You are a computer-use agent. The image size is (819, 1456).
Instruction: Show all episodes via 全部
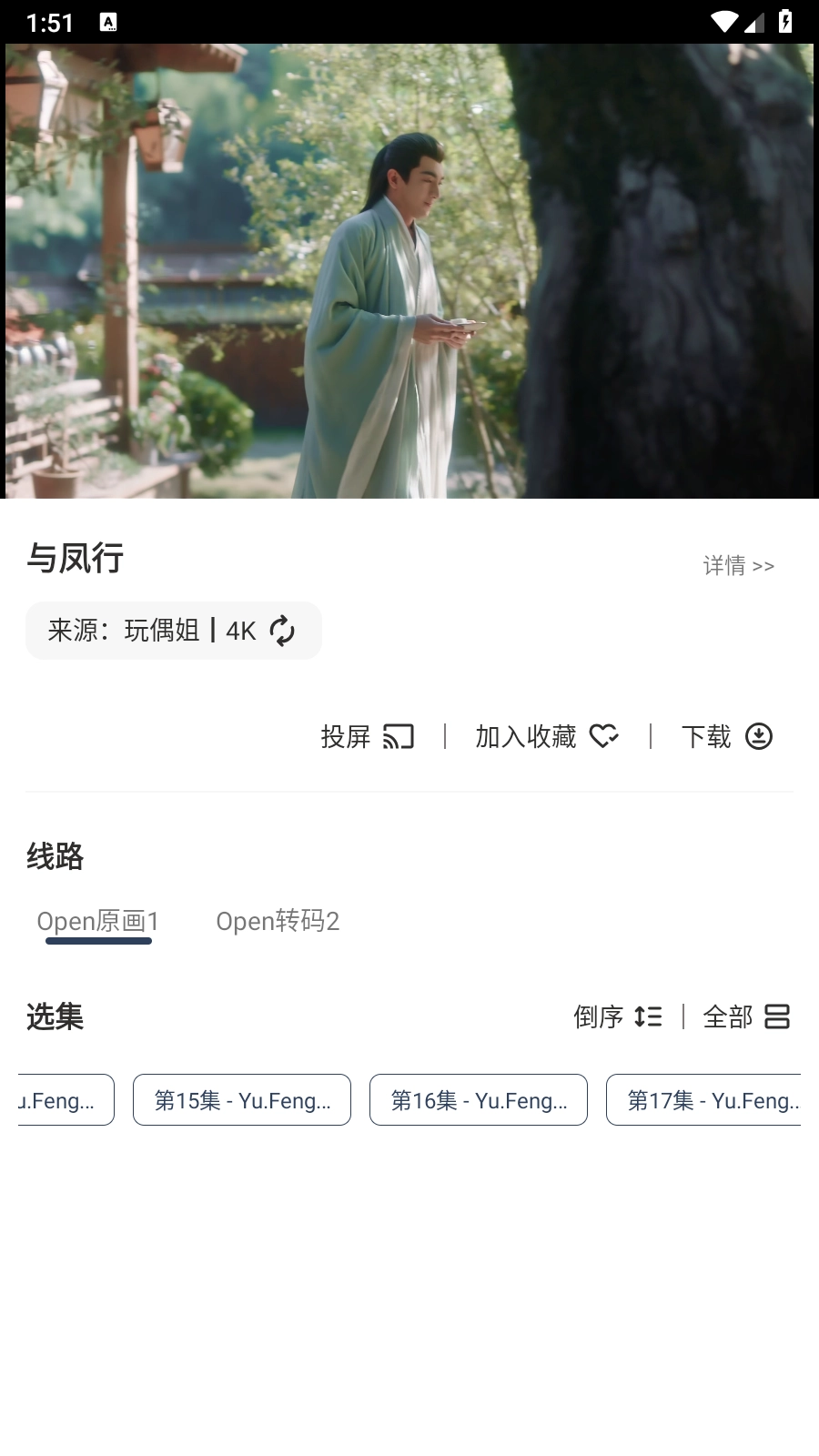(745, 1016)
